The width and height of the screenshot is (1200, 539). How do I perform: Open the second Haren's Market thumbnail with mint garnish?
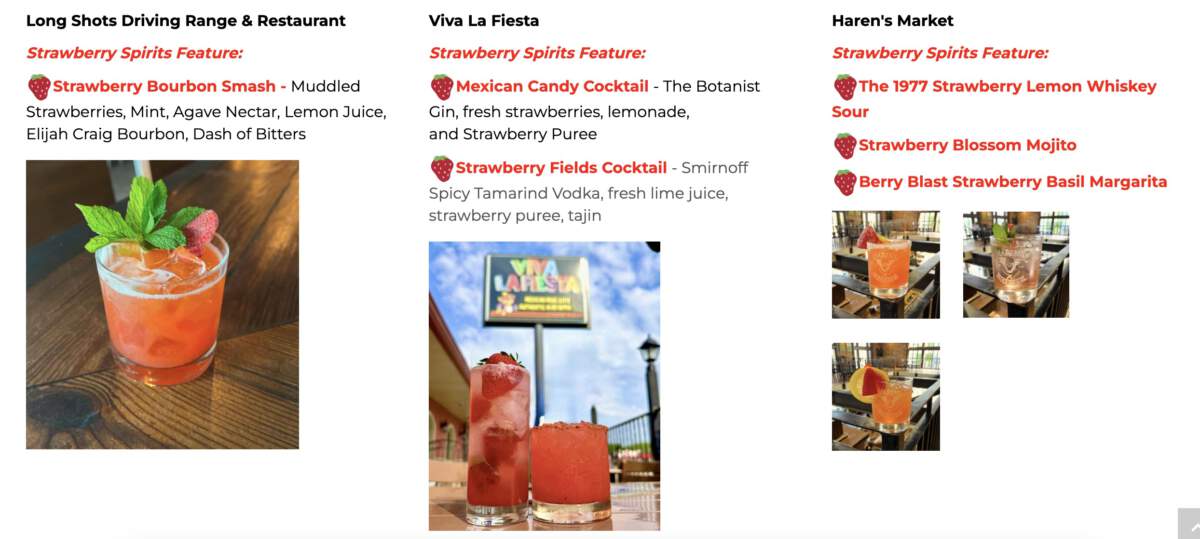tap(1015, 264)
